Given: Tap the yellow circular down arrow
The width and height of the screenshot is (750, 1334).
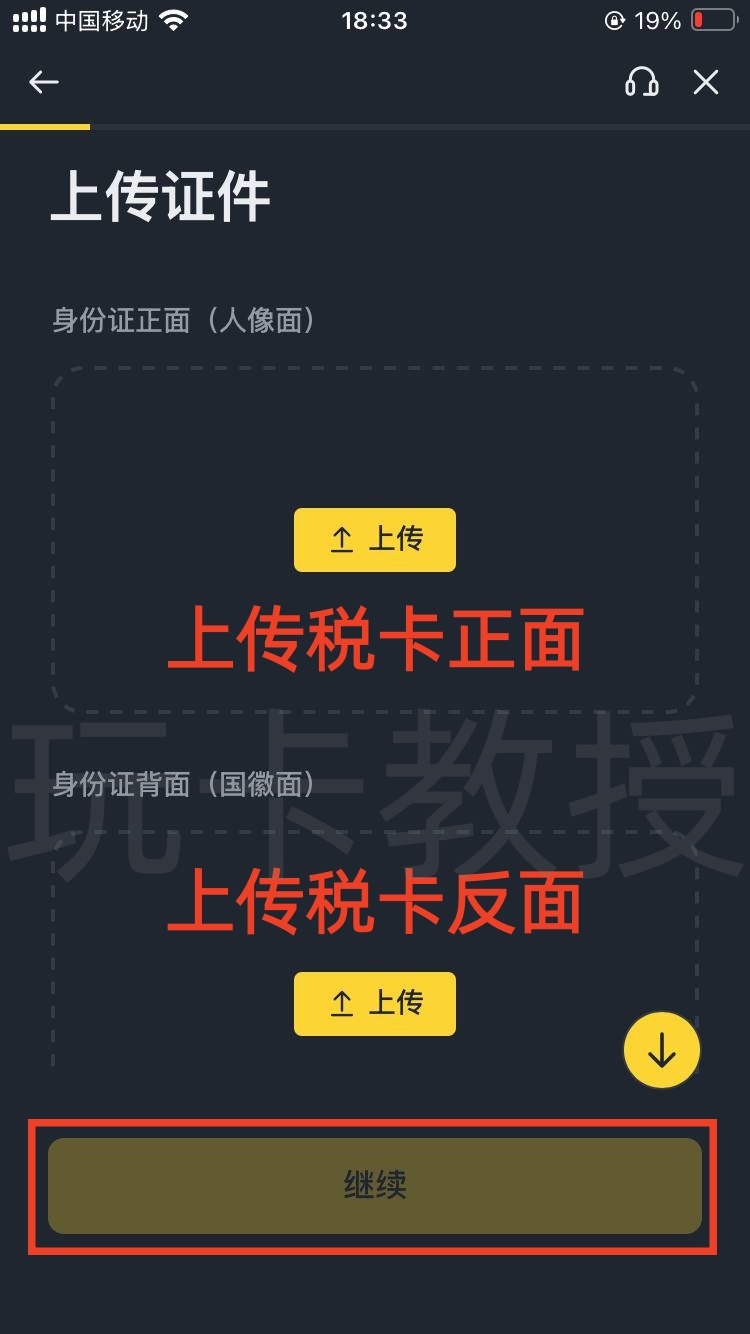Looking at the screenshot, I should pos(661,1051).
